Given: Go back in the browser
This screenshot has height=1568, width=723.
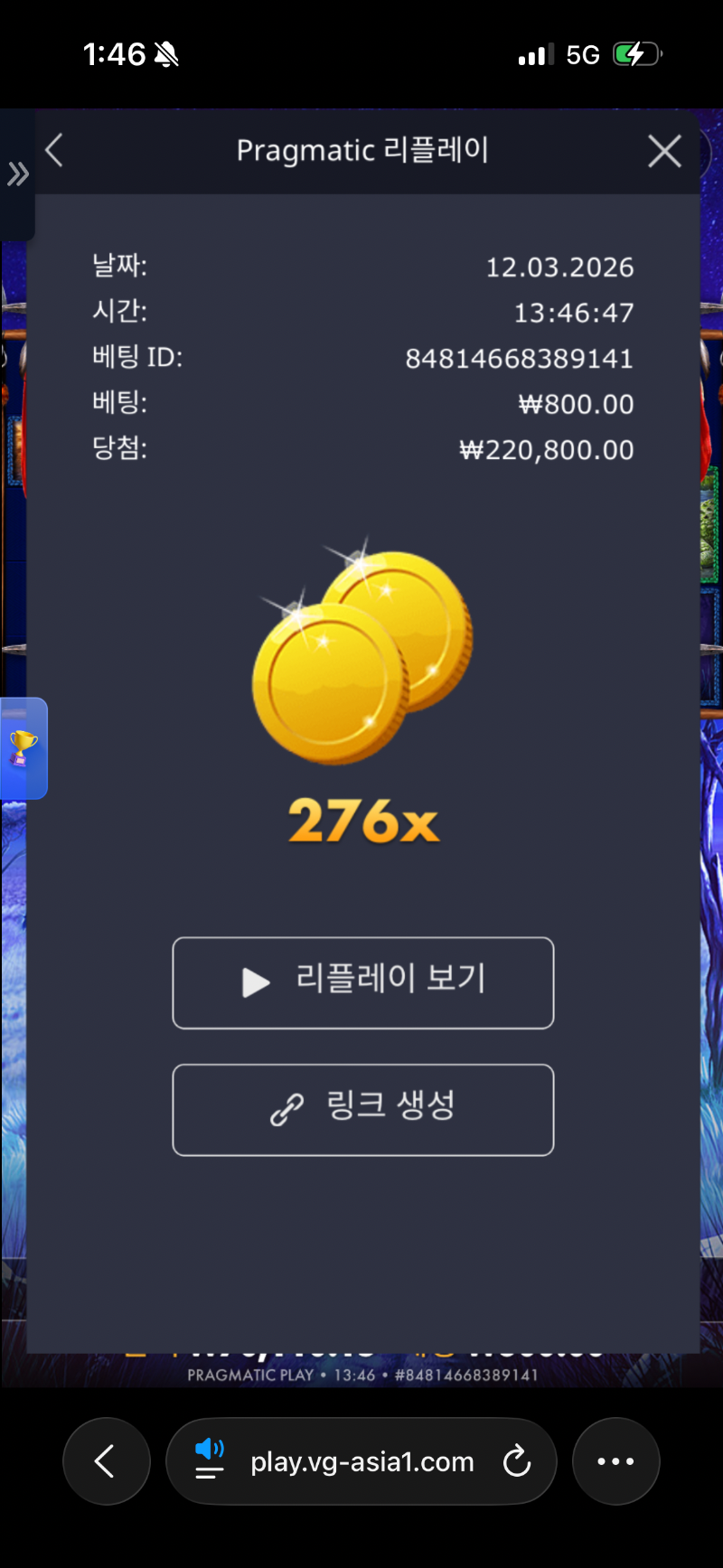Looking at the screenshot, I should (106, 1460).
